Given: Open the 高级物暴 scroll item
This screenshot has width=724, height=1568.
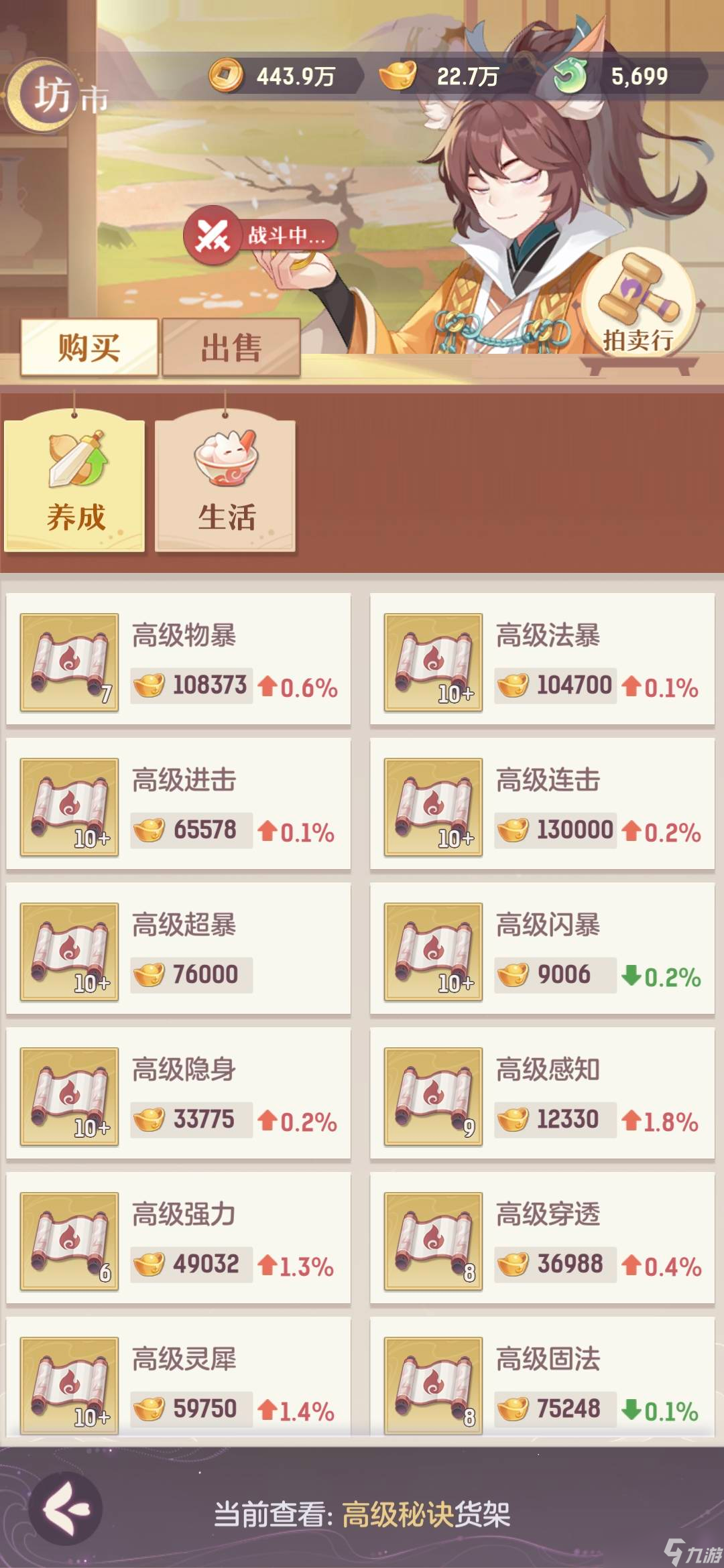Looking at the screenshot, I should click(x=178, y=660).
